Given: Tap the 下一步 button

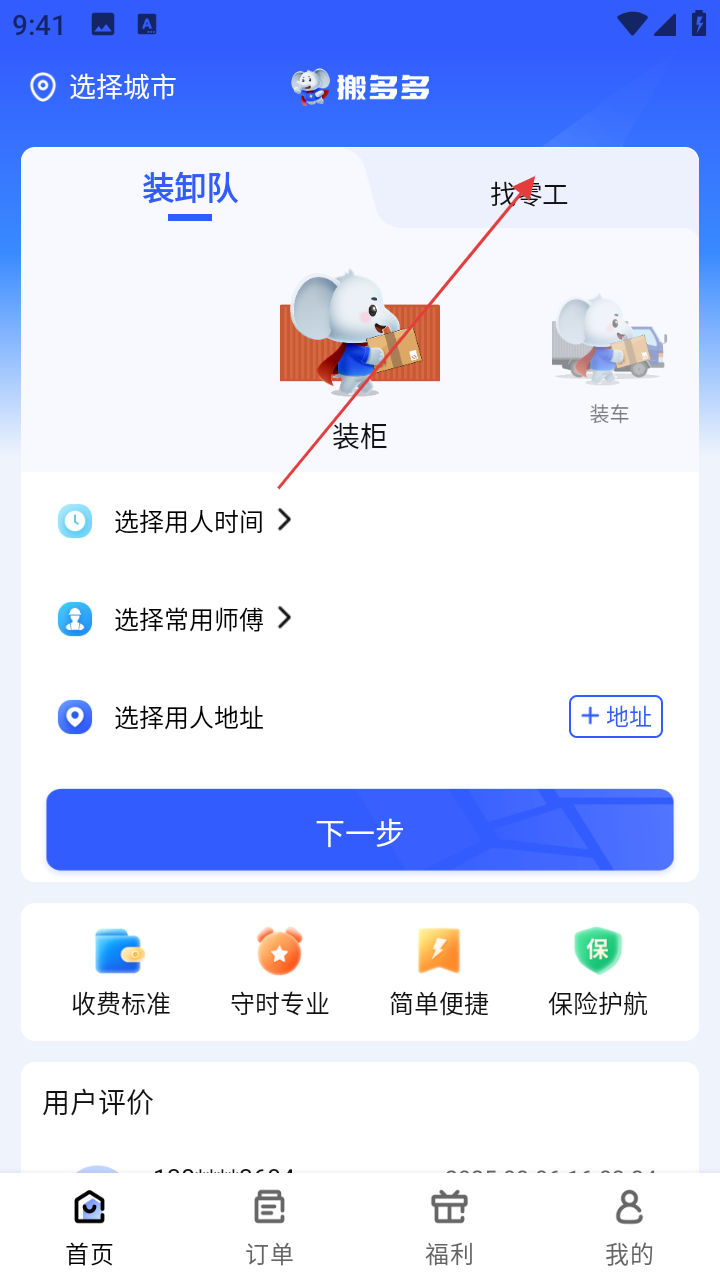Looking at the screenshot, I should (x=360, y=830).
